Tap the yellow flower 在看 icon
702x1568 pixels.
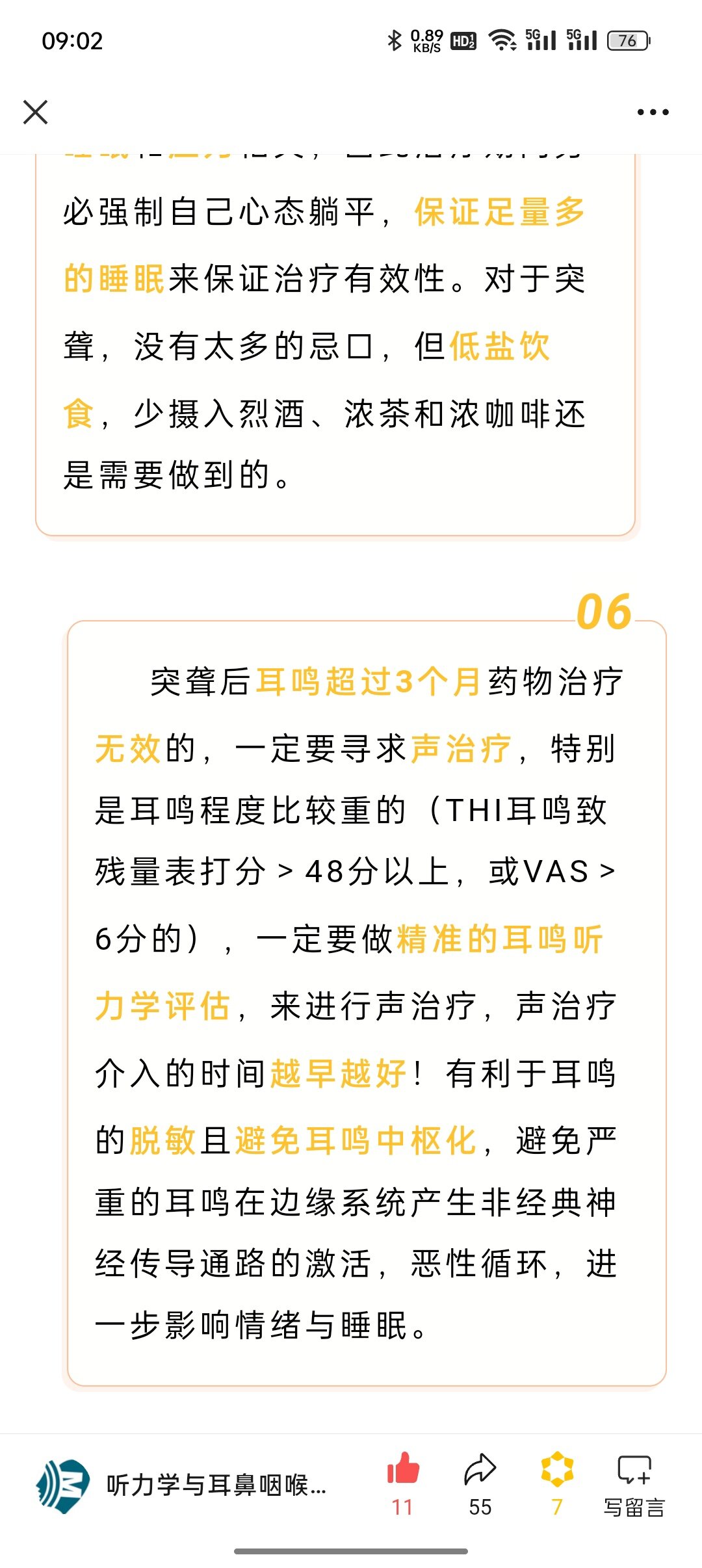pyautogui.click(x=557, y=1472)
